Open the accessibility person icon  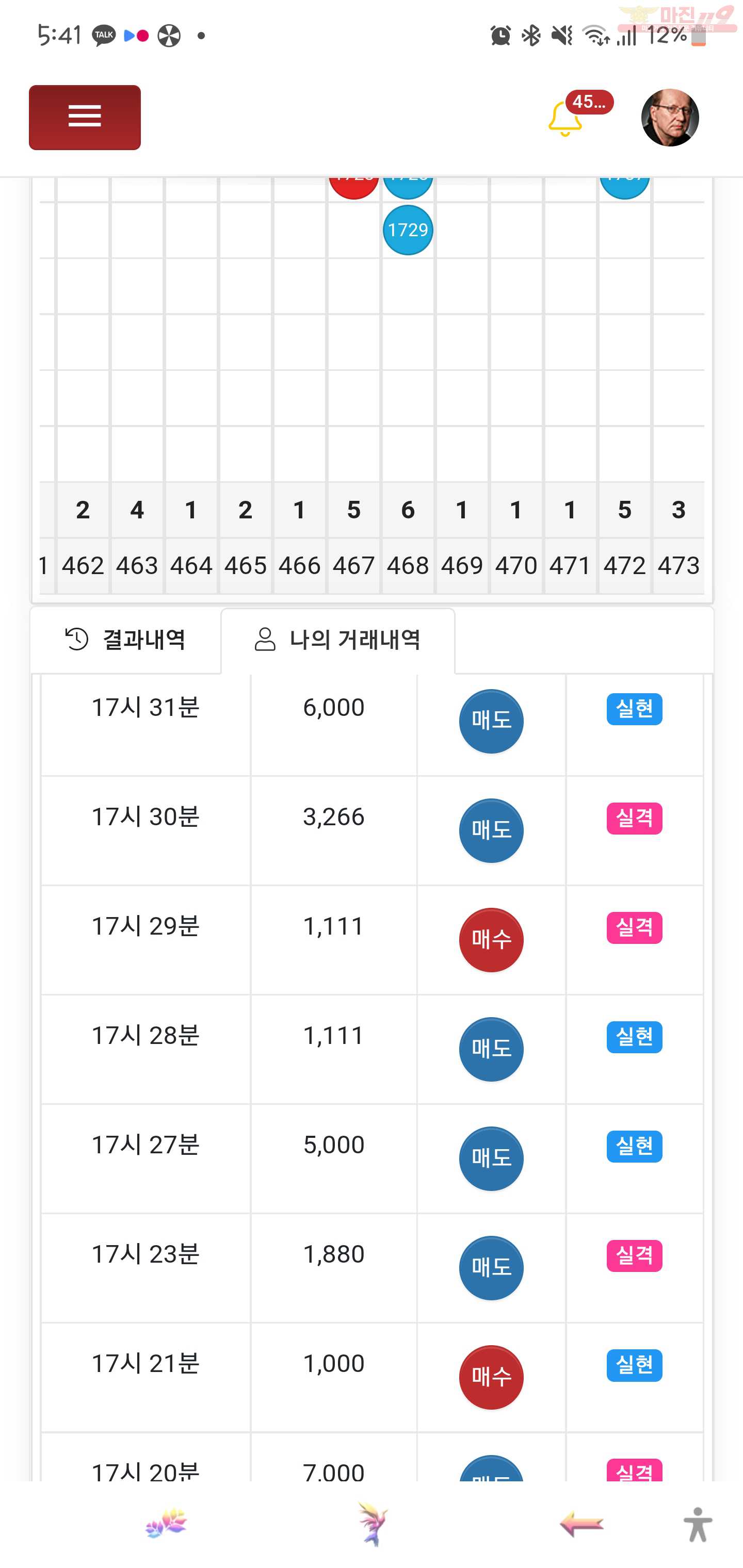(x=698, y=1524)
